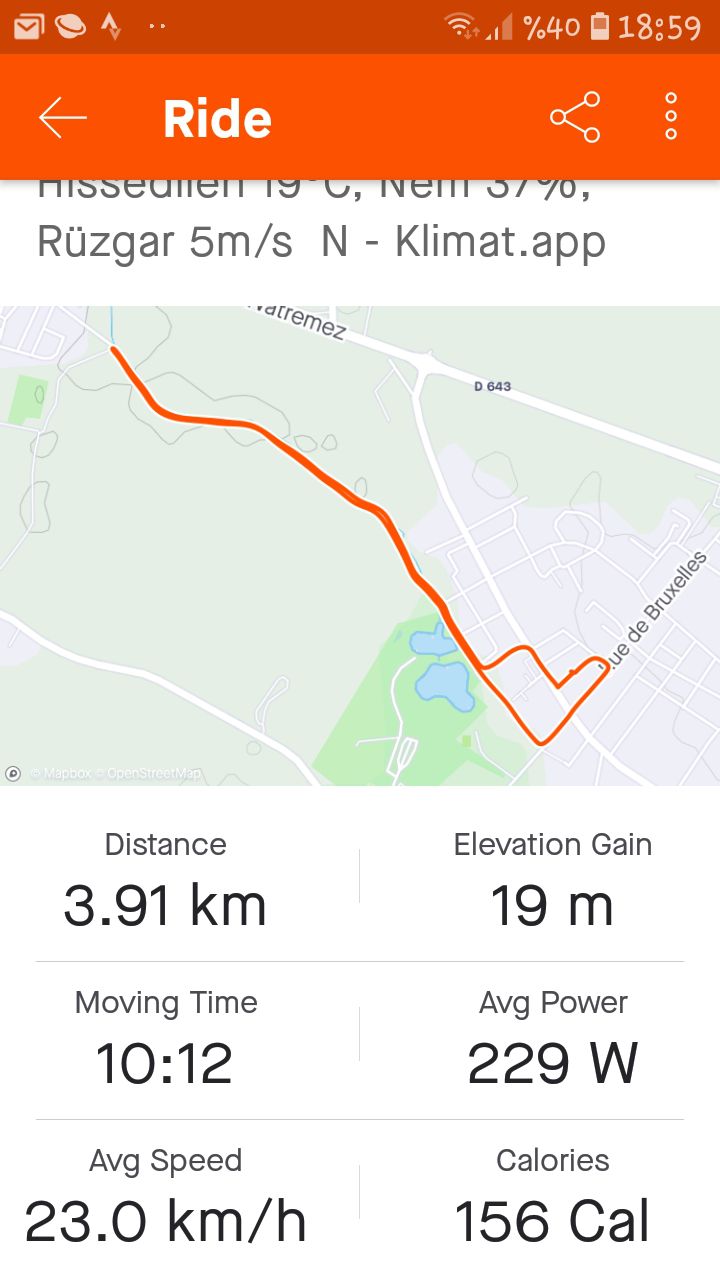The image size is (720, 1280).
Task: Tap the Mapbox attribution info icon on the map
Action: (x=14, y=773)
